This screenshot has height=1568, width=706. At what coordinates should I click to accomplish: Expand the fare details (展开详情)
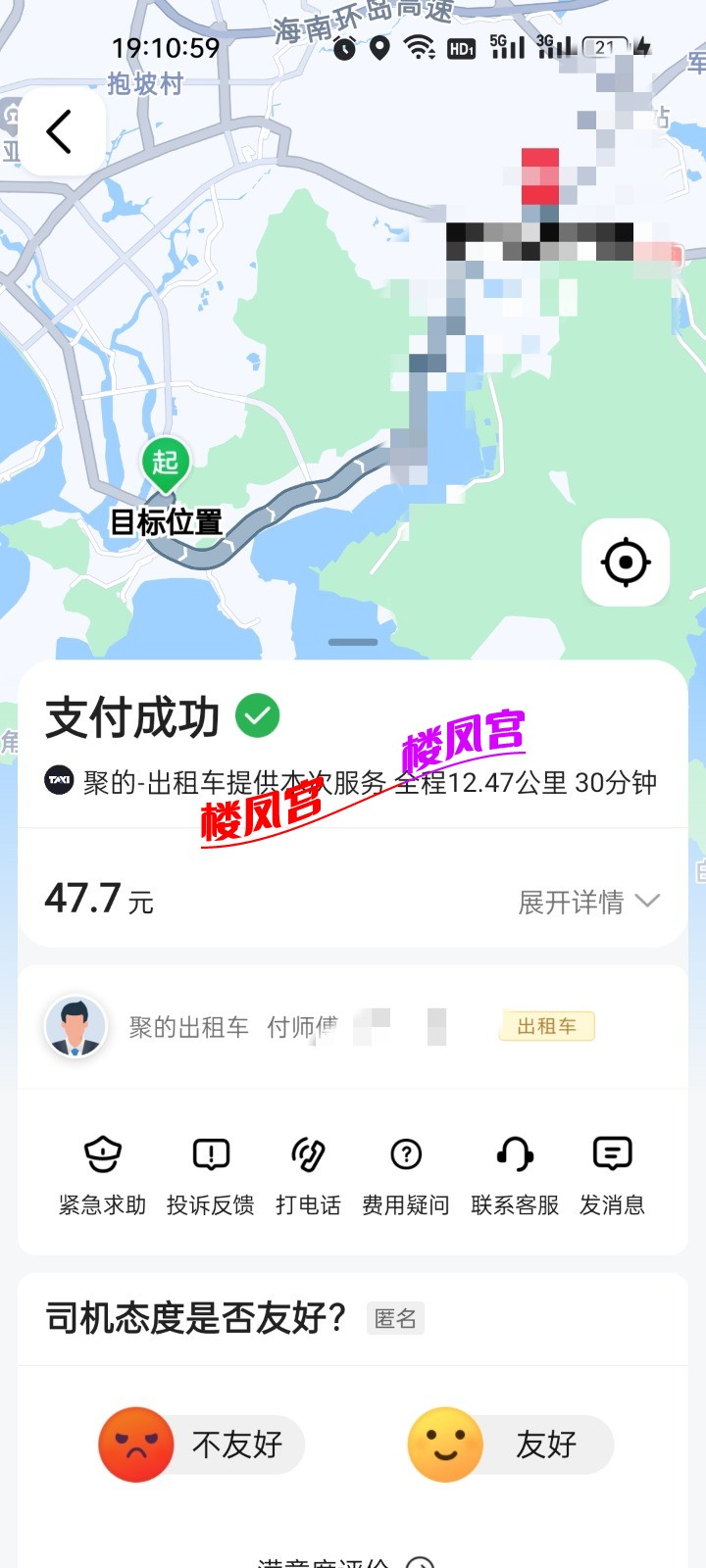click(x=588, y=902)
